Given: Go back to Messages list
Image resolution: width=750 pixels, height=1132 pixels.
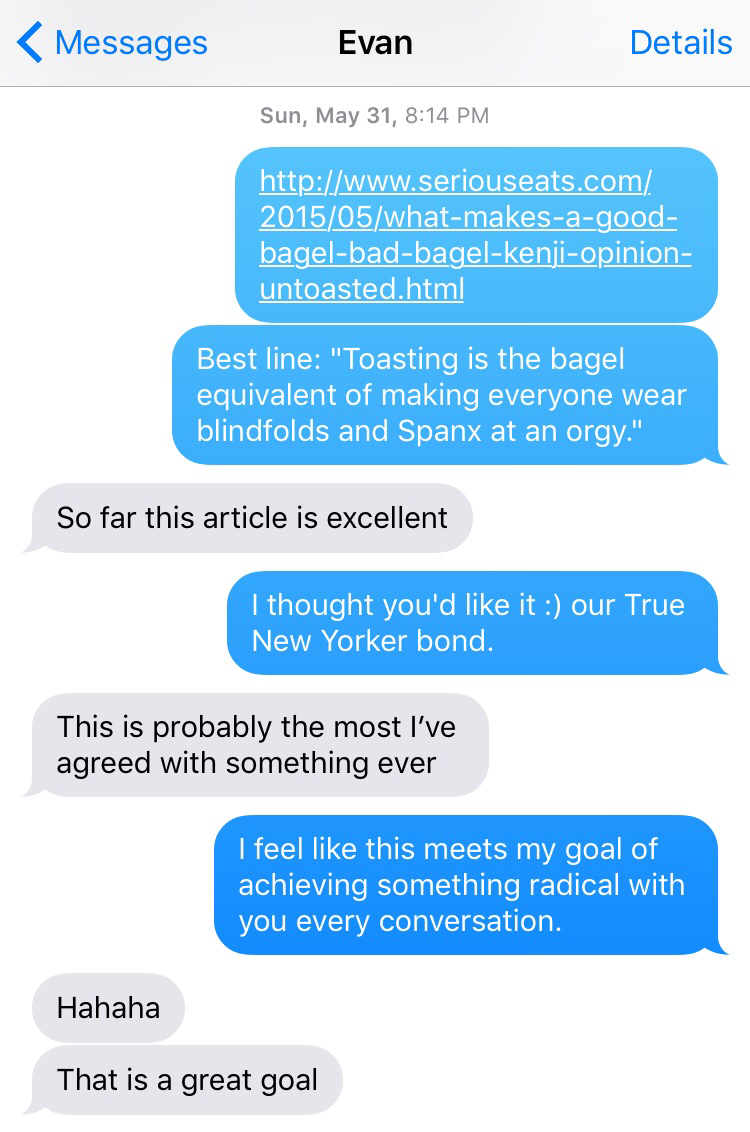Looking at the screenshot, I should pos(112,43).
